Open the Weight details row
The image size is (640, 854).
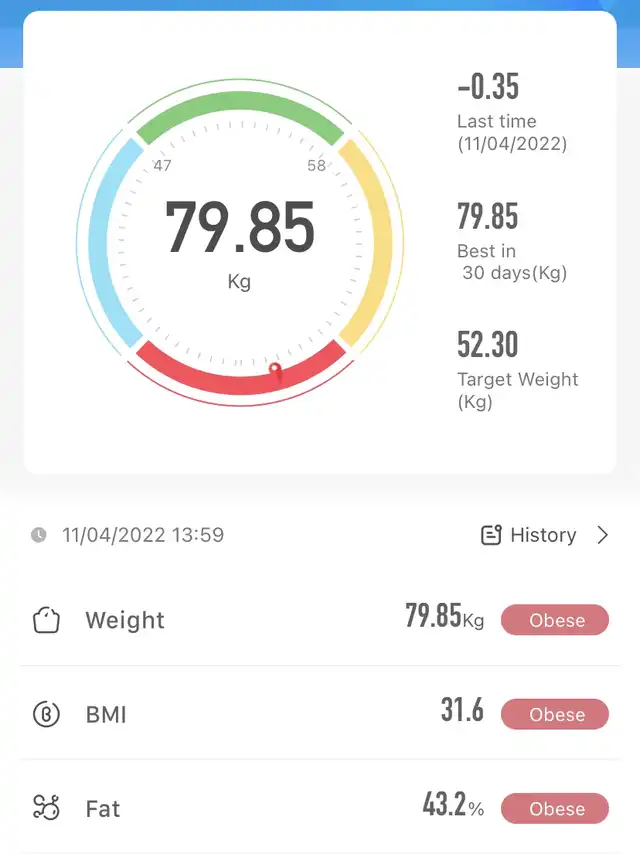320,620
